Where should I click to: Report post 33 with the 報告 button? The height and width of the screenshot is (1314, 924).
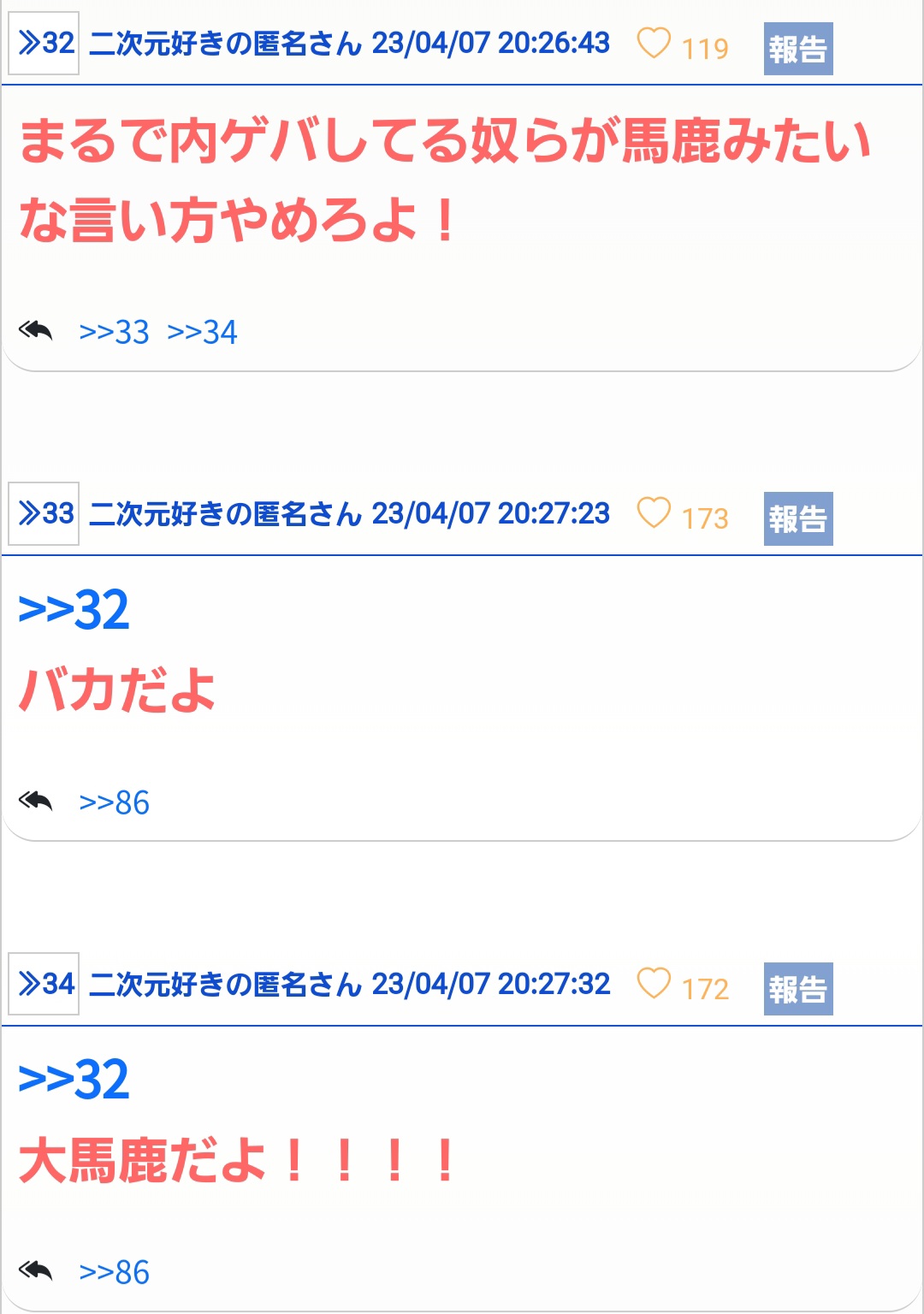[798, 518]
